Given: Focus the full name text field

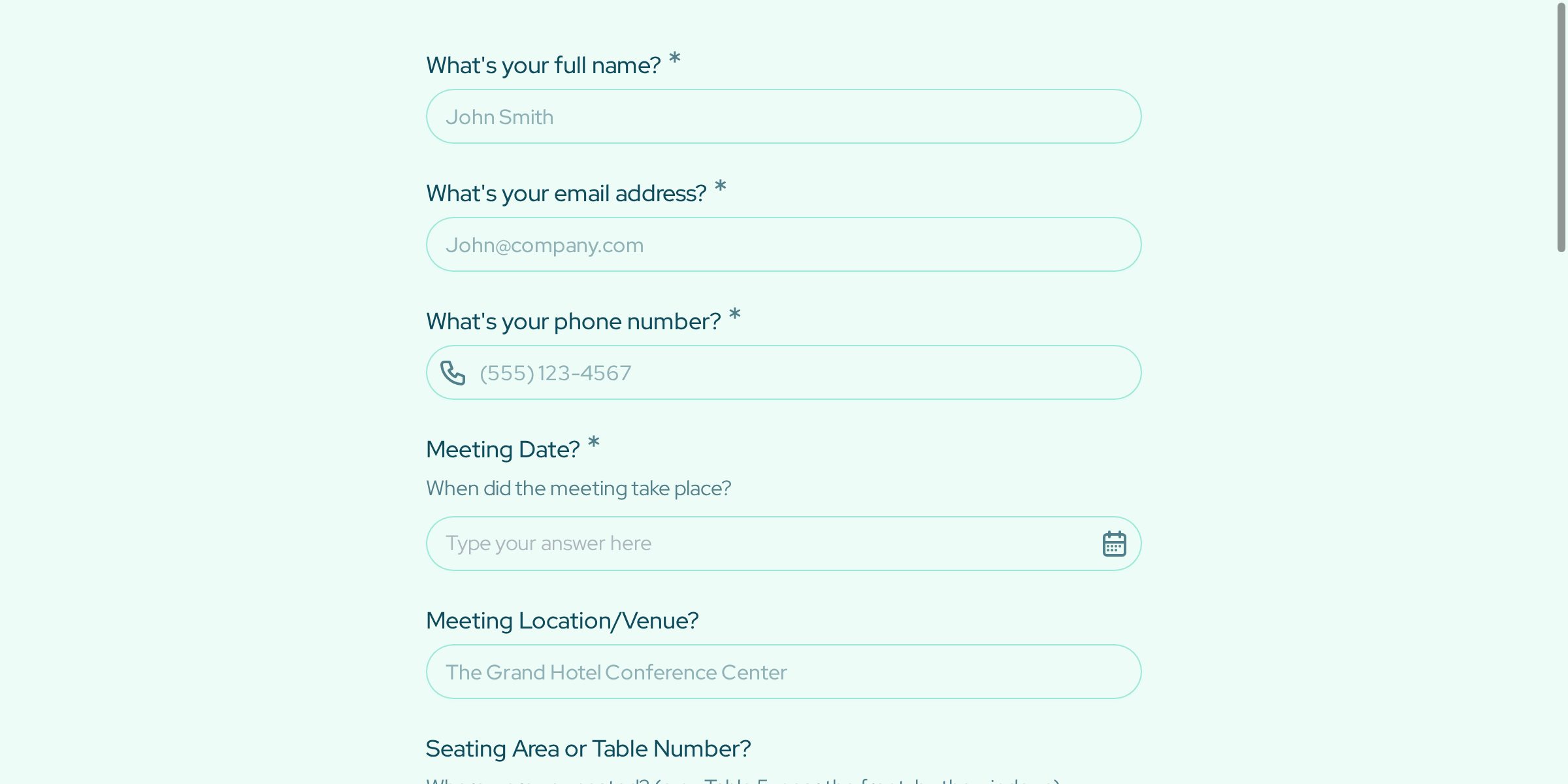Looking at the screenshot, I should coord(783,117).
